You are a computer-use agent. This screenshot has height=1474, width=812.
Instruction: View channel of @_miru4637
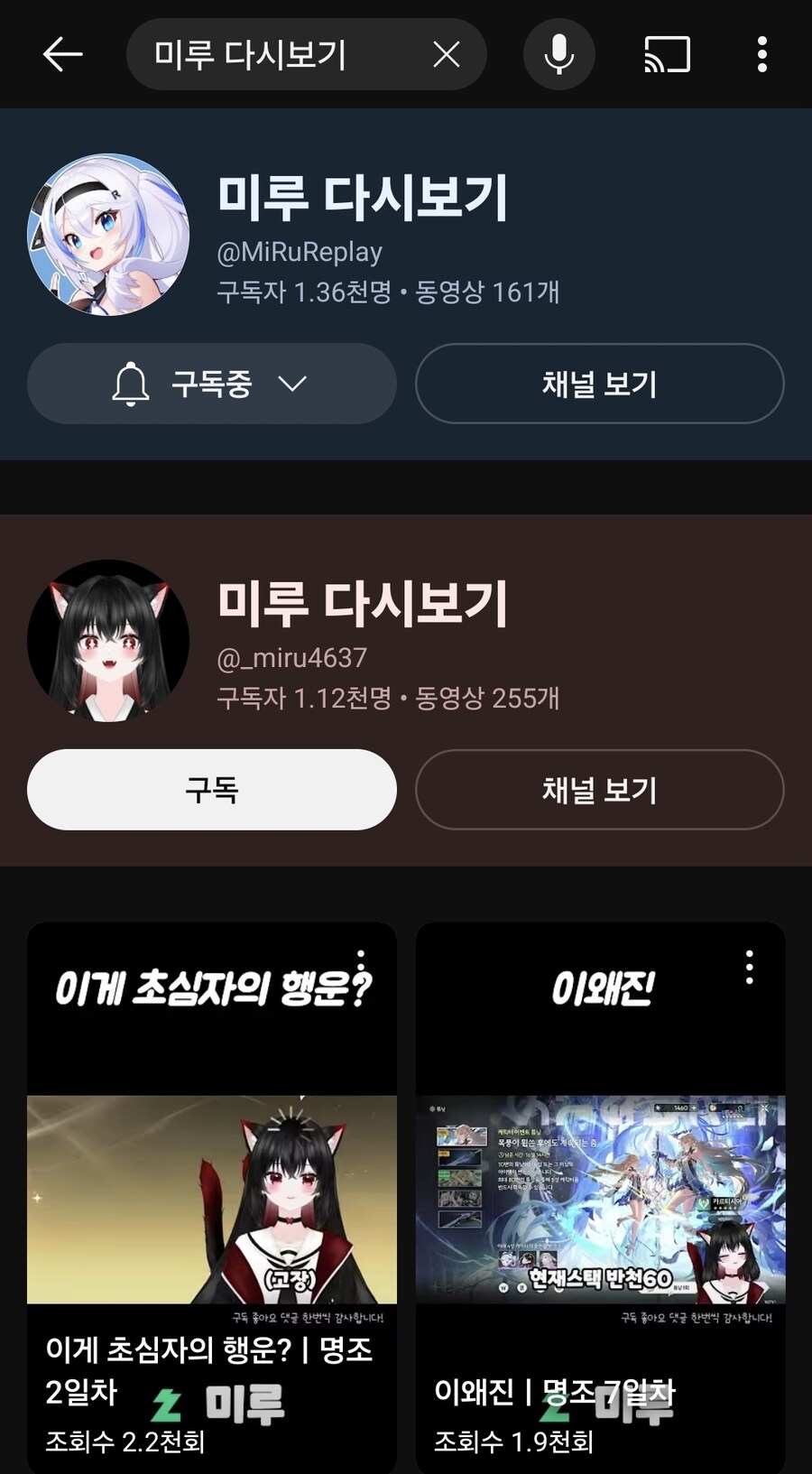coord(599,790)
